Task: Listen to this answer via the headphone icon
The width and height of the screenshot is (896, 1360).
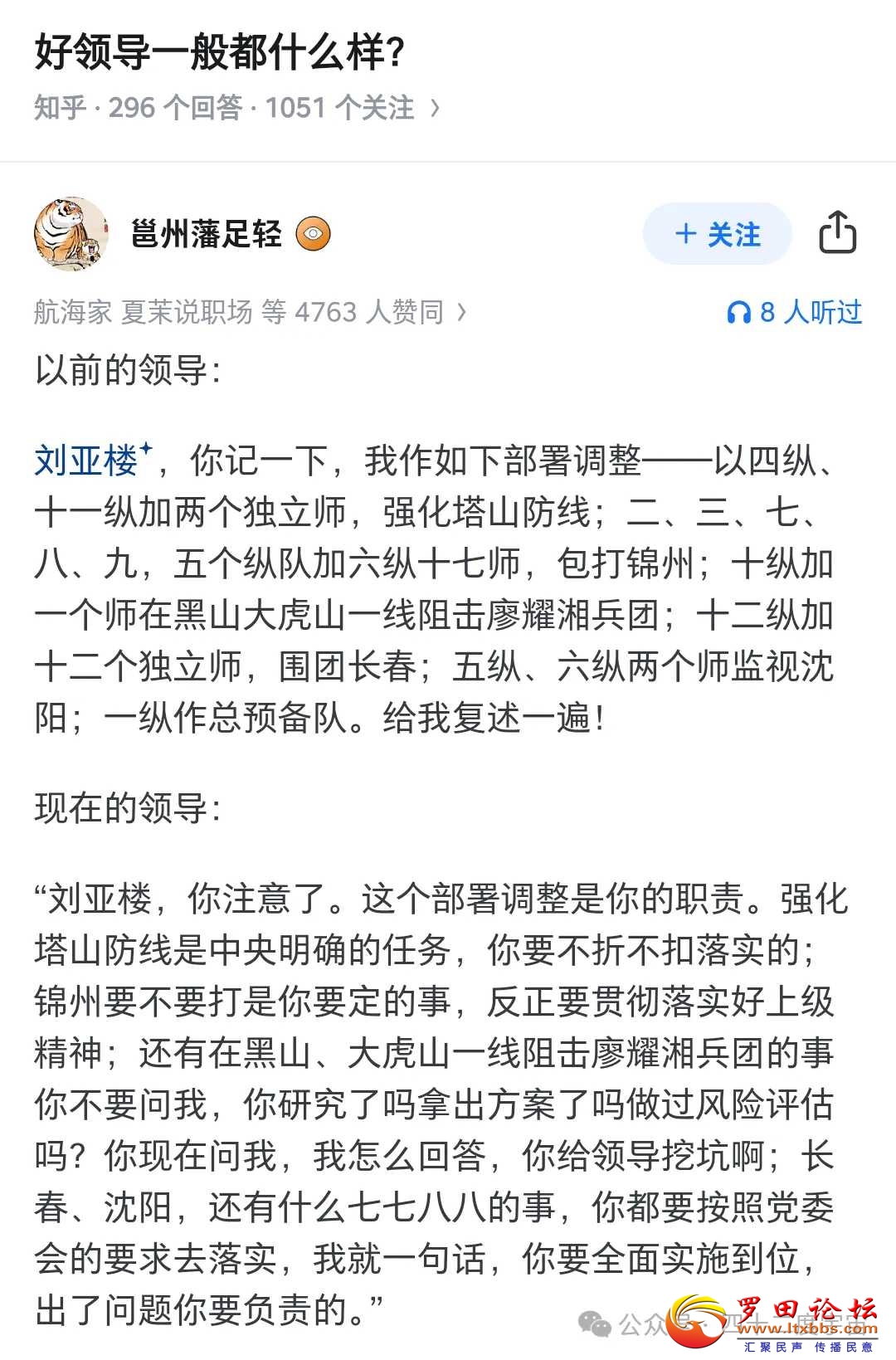Action: point(738,312)
